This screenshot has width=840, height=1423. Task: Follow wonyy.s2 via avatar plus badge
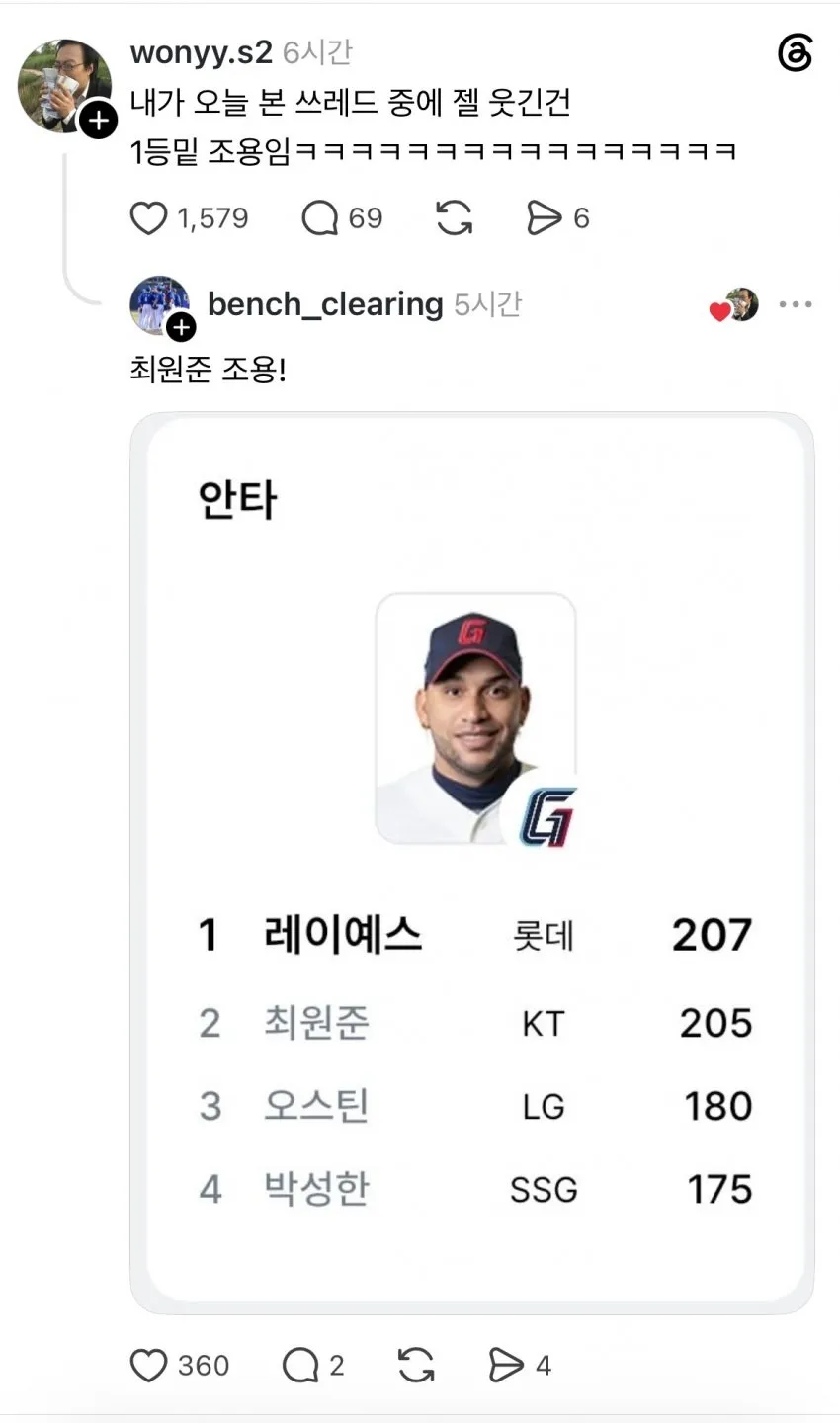(98, 121)
